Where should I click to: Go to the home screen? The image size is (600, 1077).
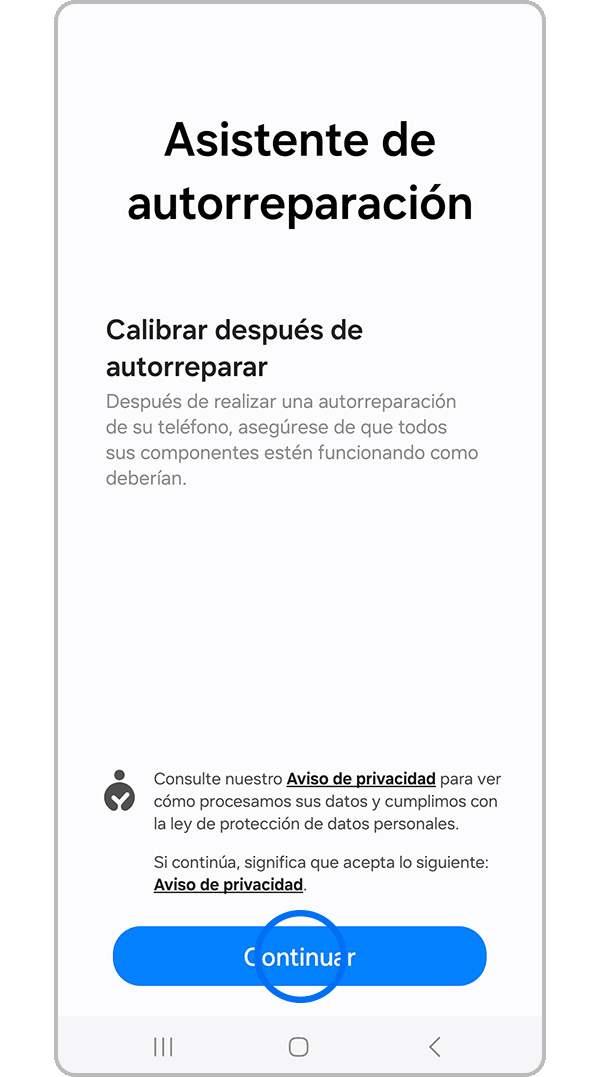(298, 1046)
